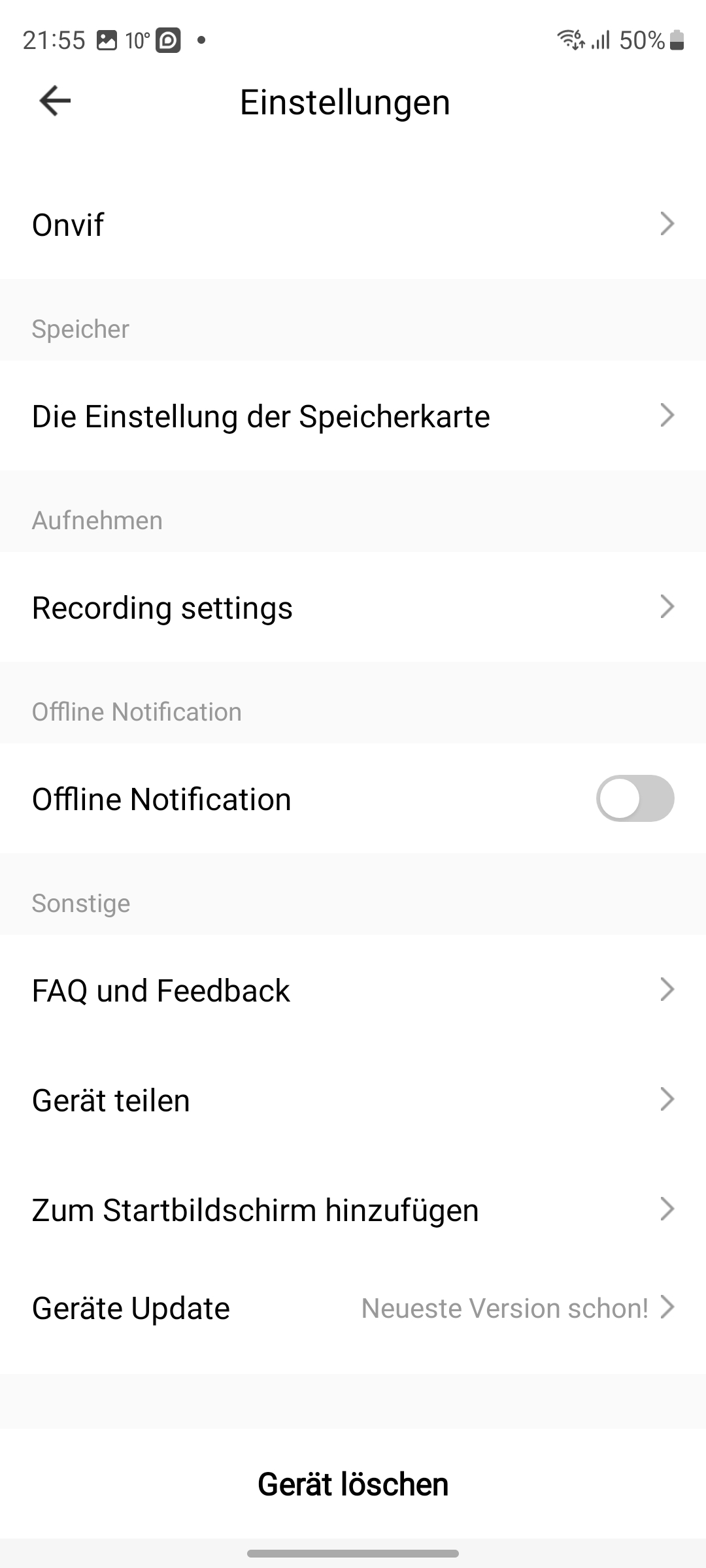Check Geräte Update version
This screenshot has width=706, height=1568.
pos(353,1308)
